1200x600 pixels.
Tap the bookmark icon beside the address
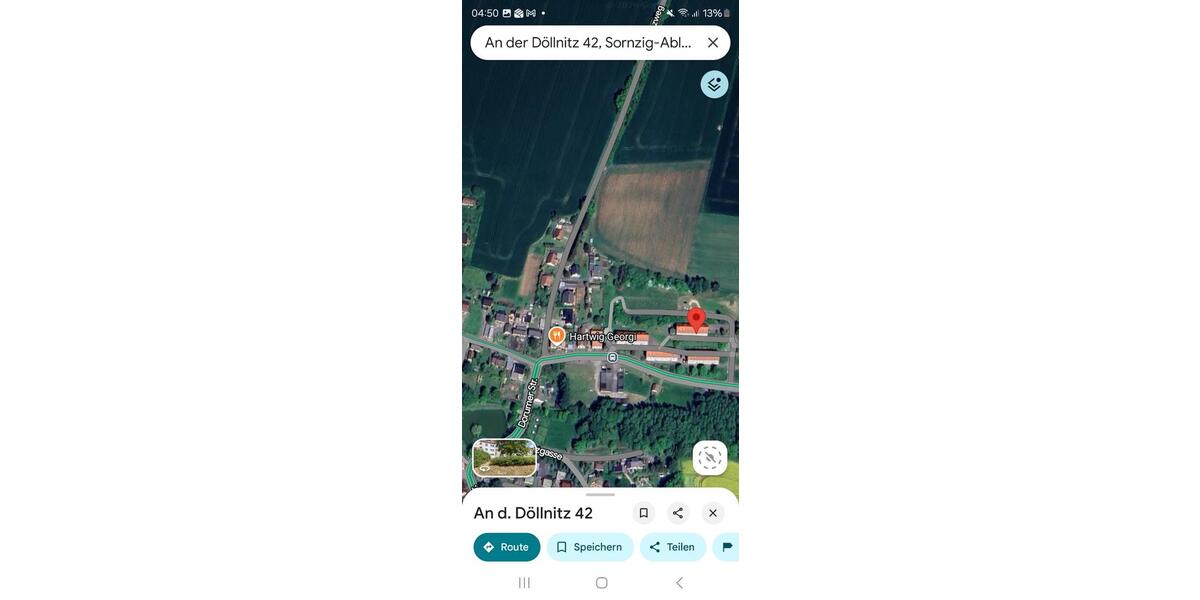(644, 513)
